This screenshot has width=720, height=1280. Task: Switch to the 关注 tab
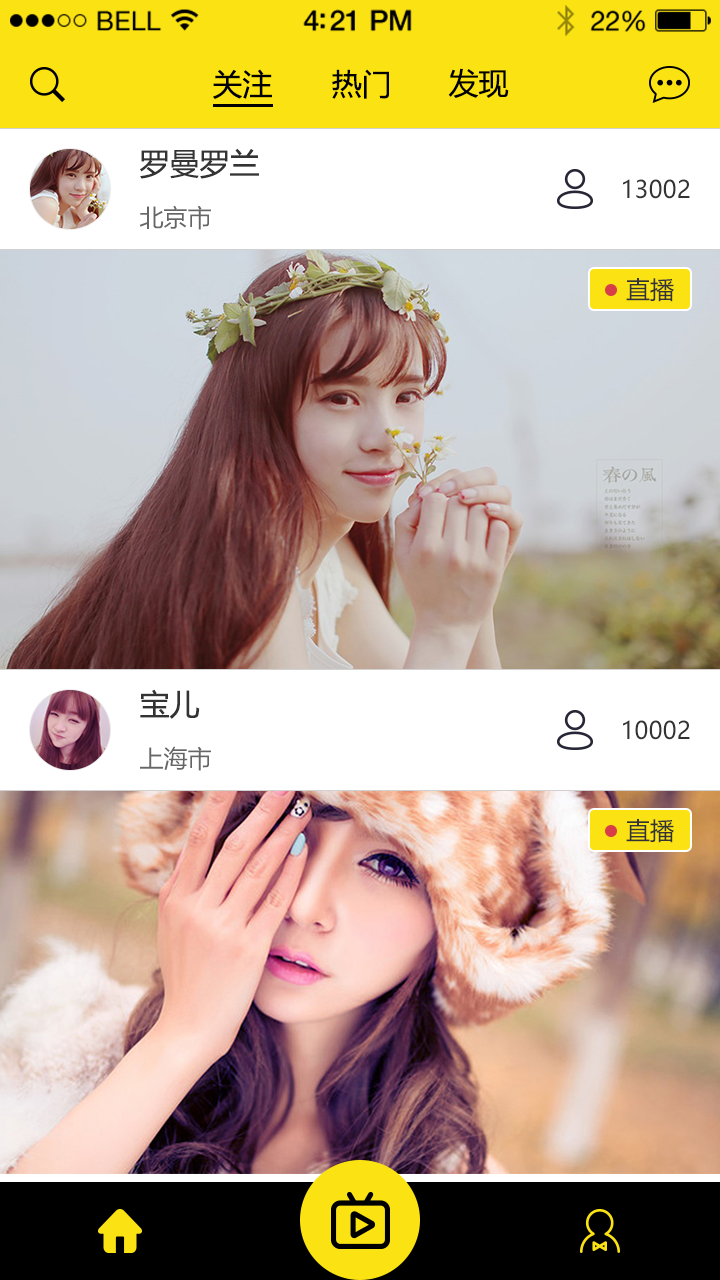point(242,86)
